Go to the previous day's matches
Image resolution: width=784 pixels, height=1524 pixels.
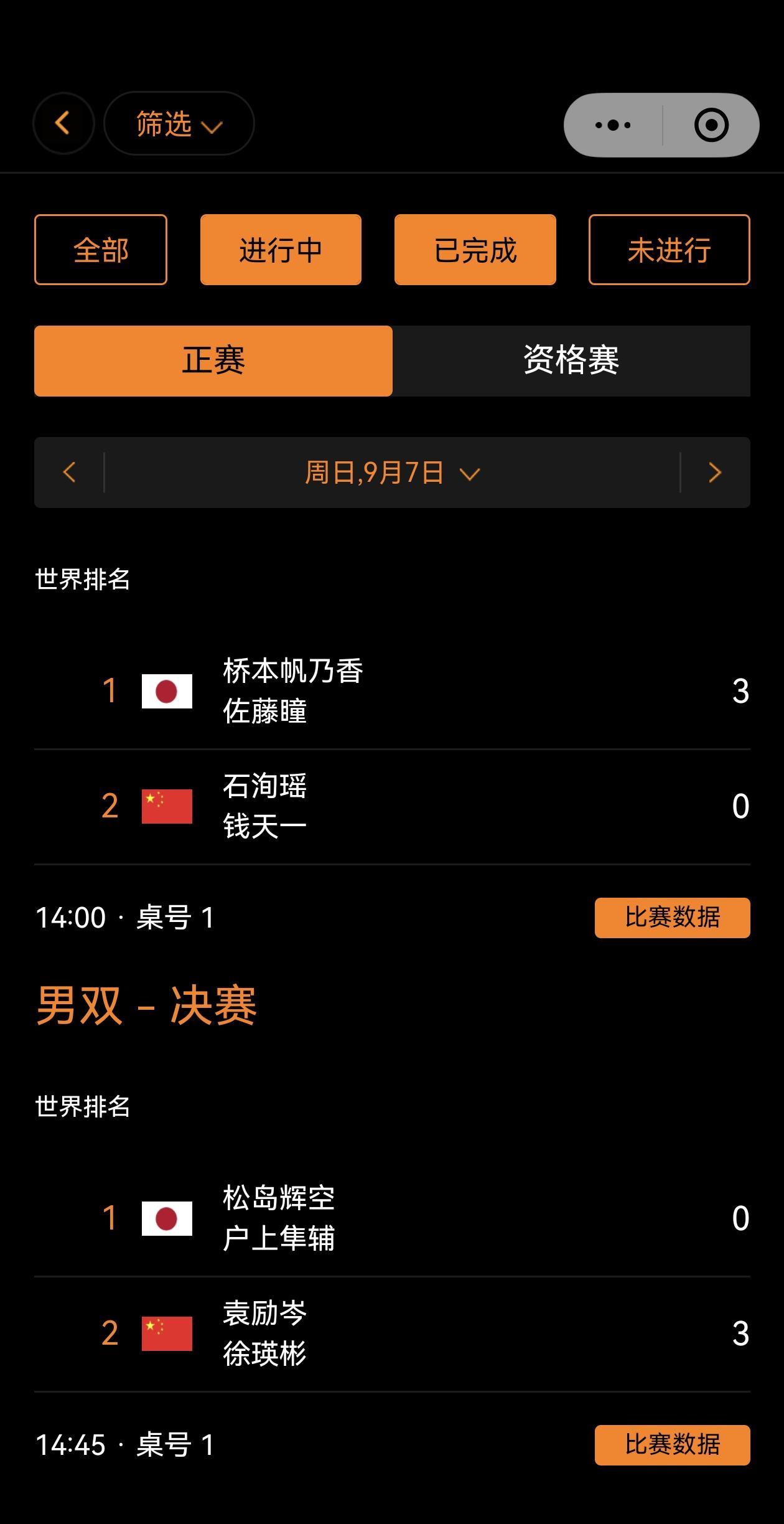coord(69,473)
